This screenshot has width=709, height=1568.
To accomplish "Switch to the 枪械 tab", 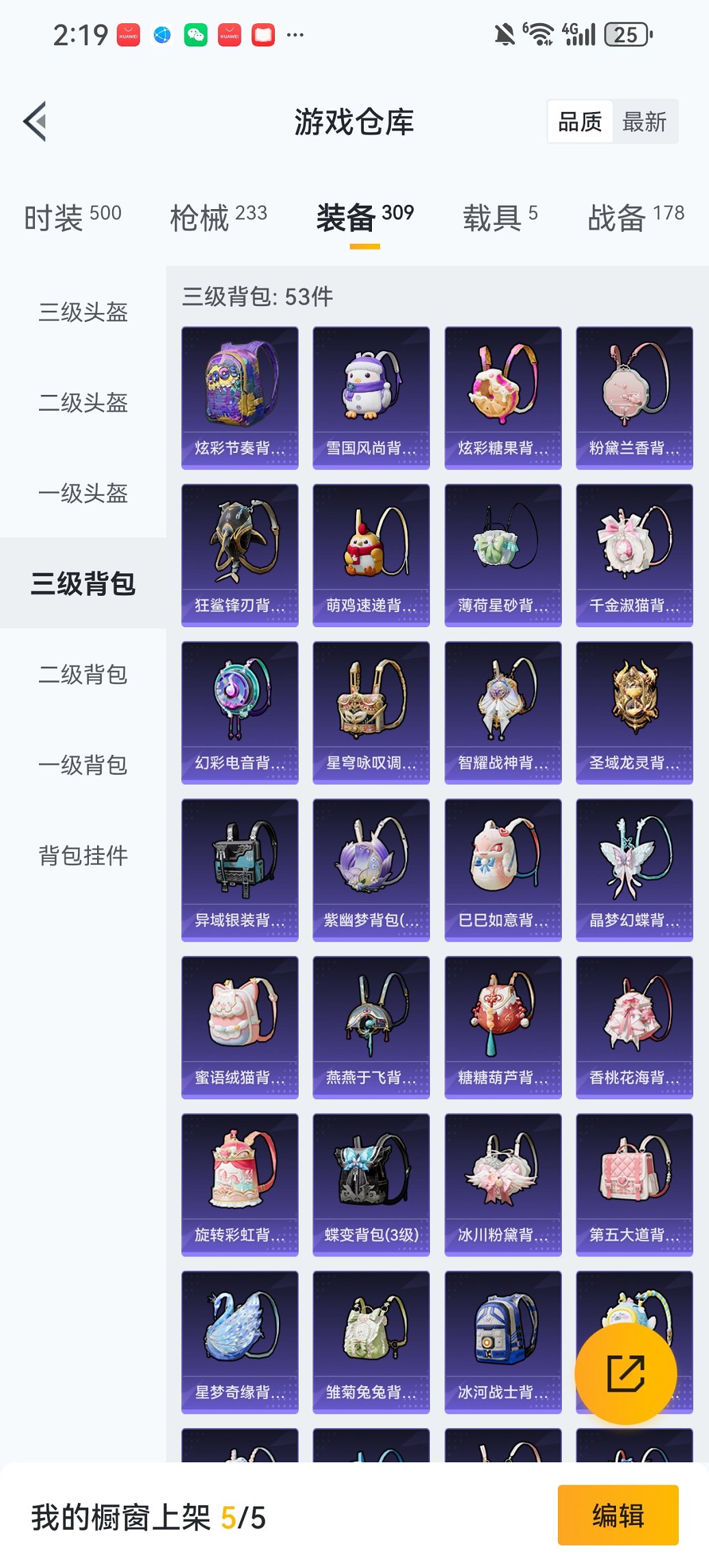I will [218, 217].
